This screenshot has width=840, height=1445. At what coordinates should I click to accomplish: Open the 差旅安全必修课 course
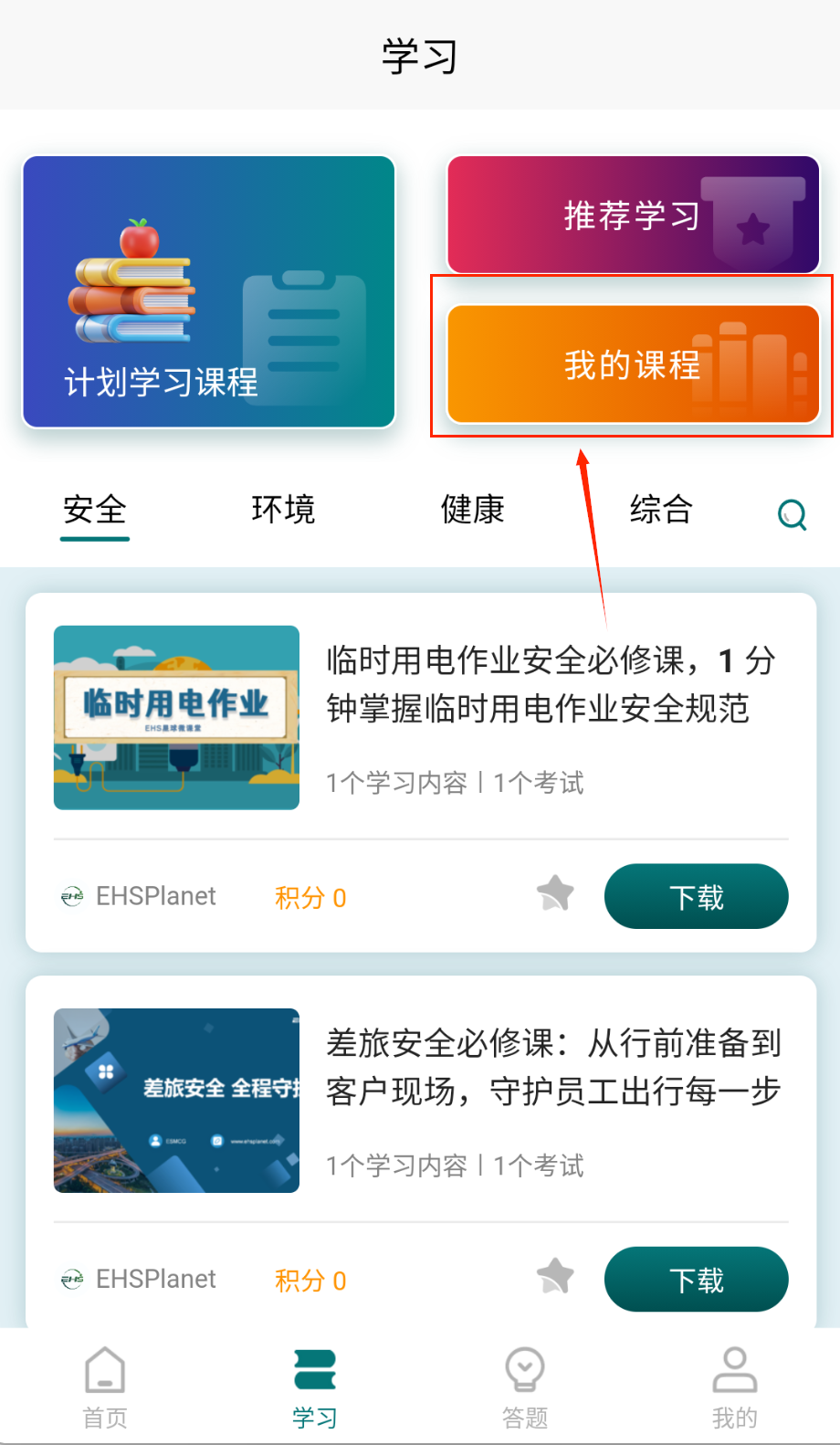coord(553,1067)
